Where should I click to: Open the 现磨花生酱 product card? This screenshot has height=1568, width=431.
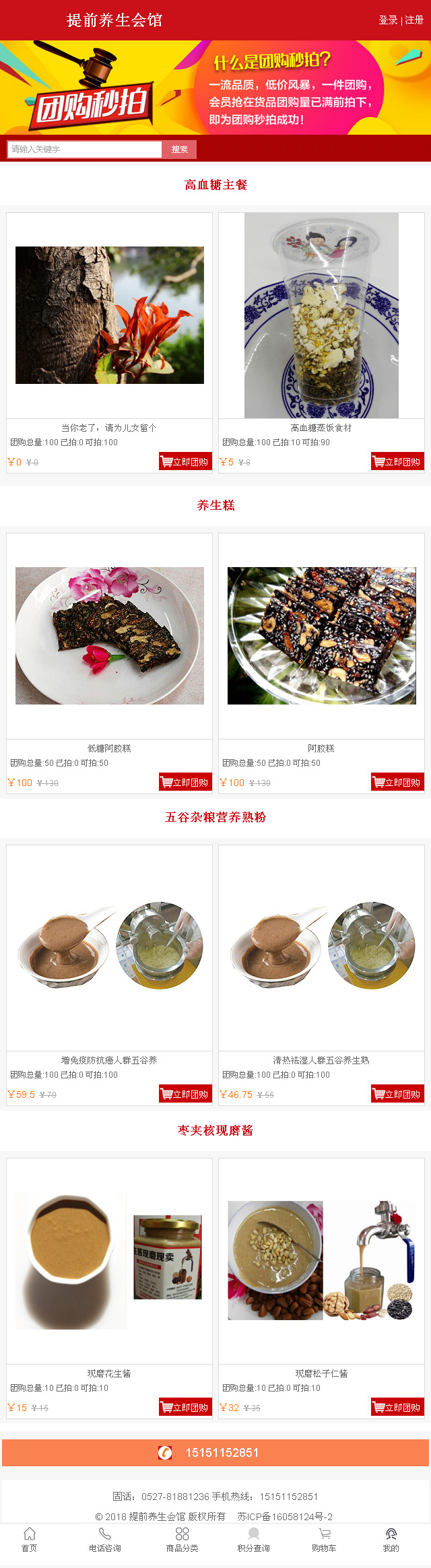point(109,1261)
